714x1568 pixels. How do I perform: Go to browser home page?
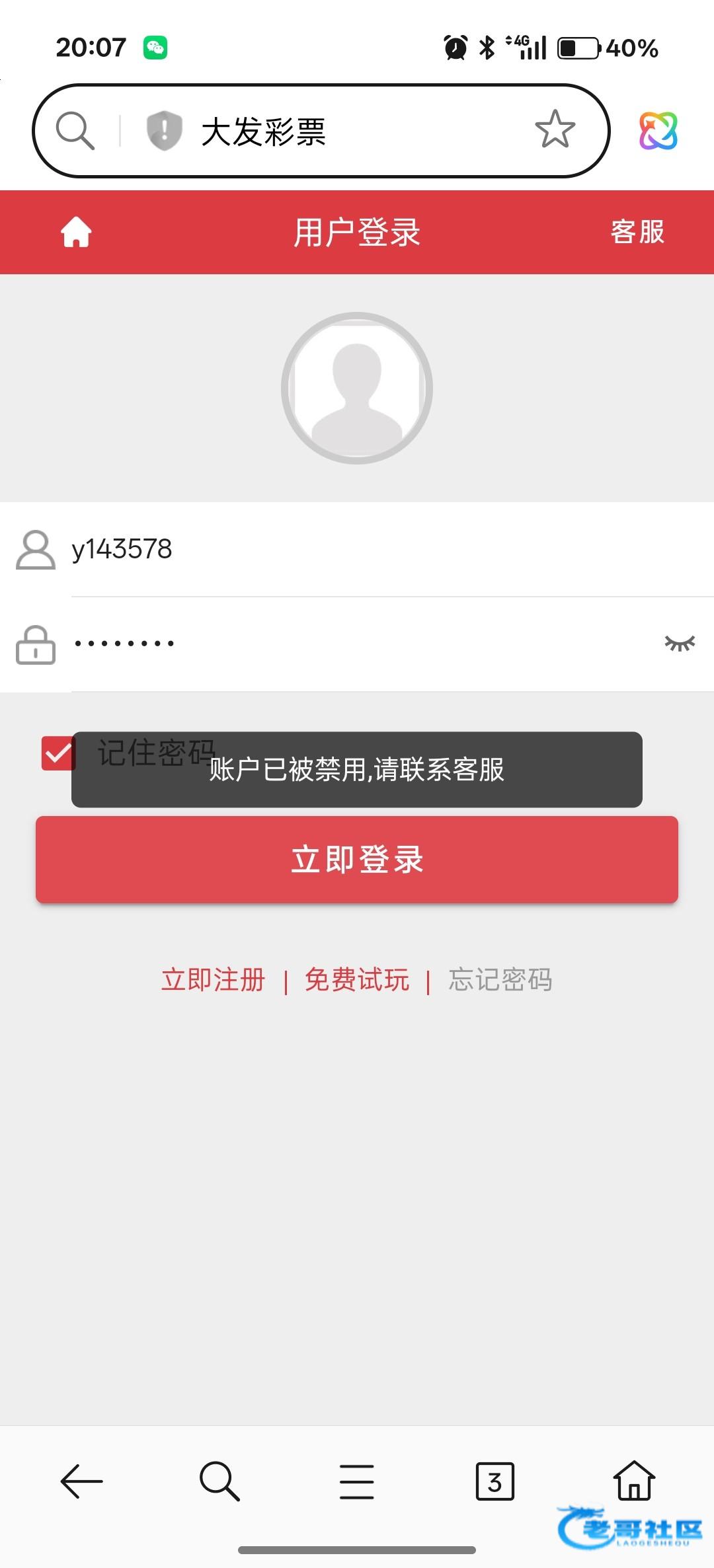[634, 1481]
